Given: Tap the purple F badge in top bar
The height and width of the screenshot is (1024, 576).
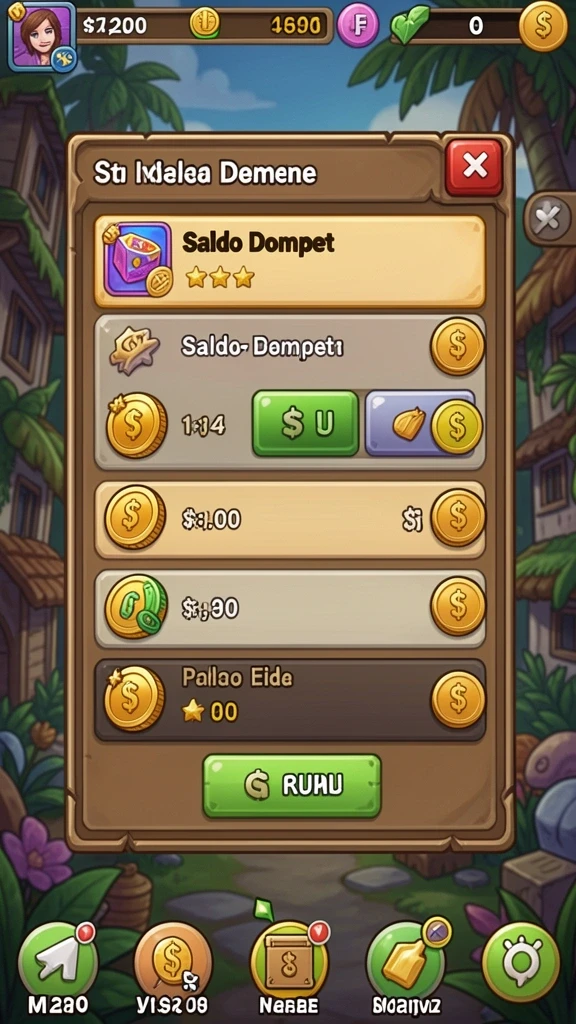Looking at the screenshot, I should point(358,26).
